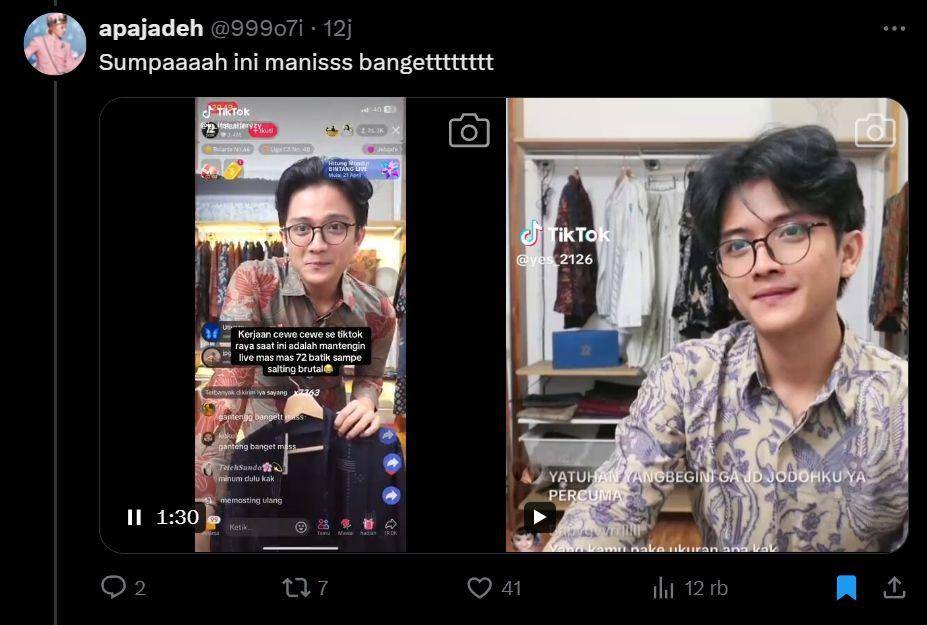Retweet this post

pyautogui.click(x=296, y=588)
